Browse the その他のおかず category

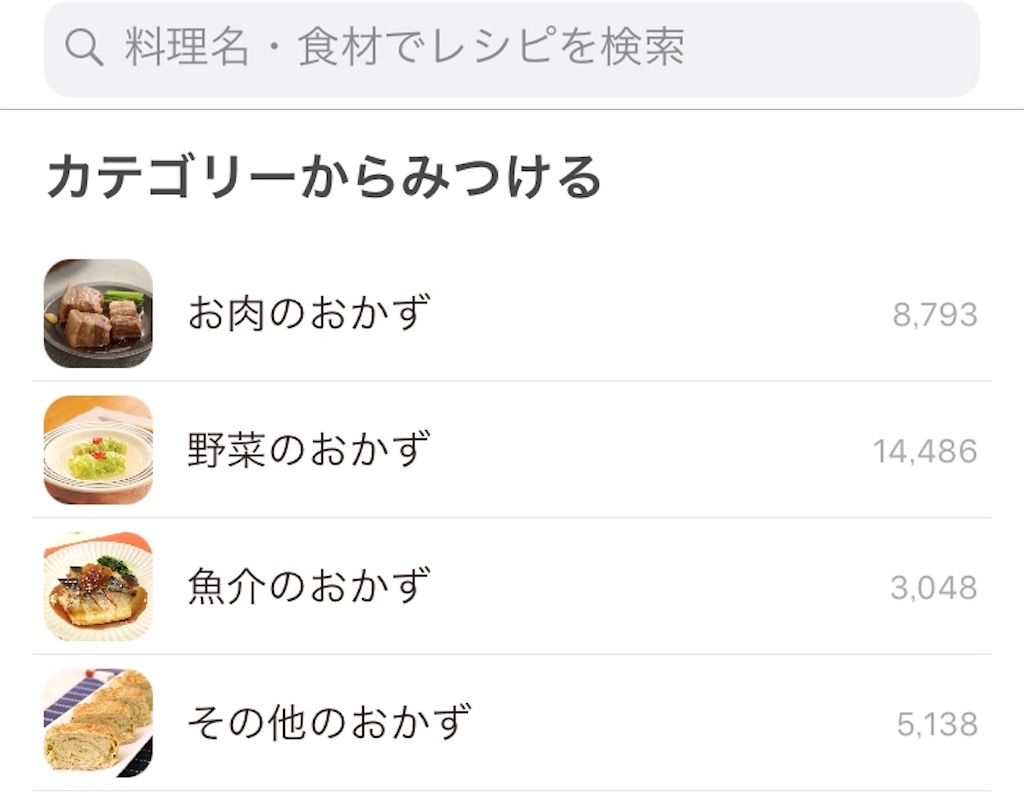coord(328,723)
